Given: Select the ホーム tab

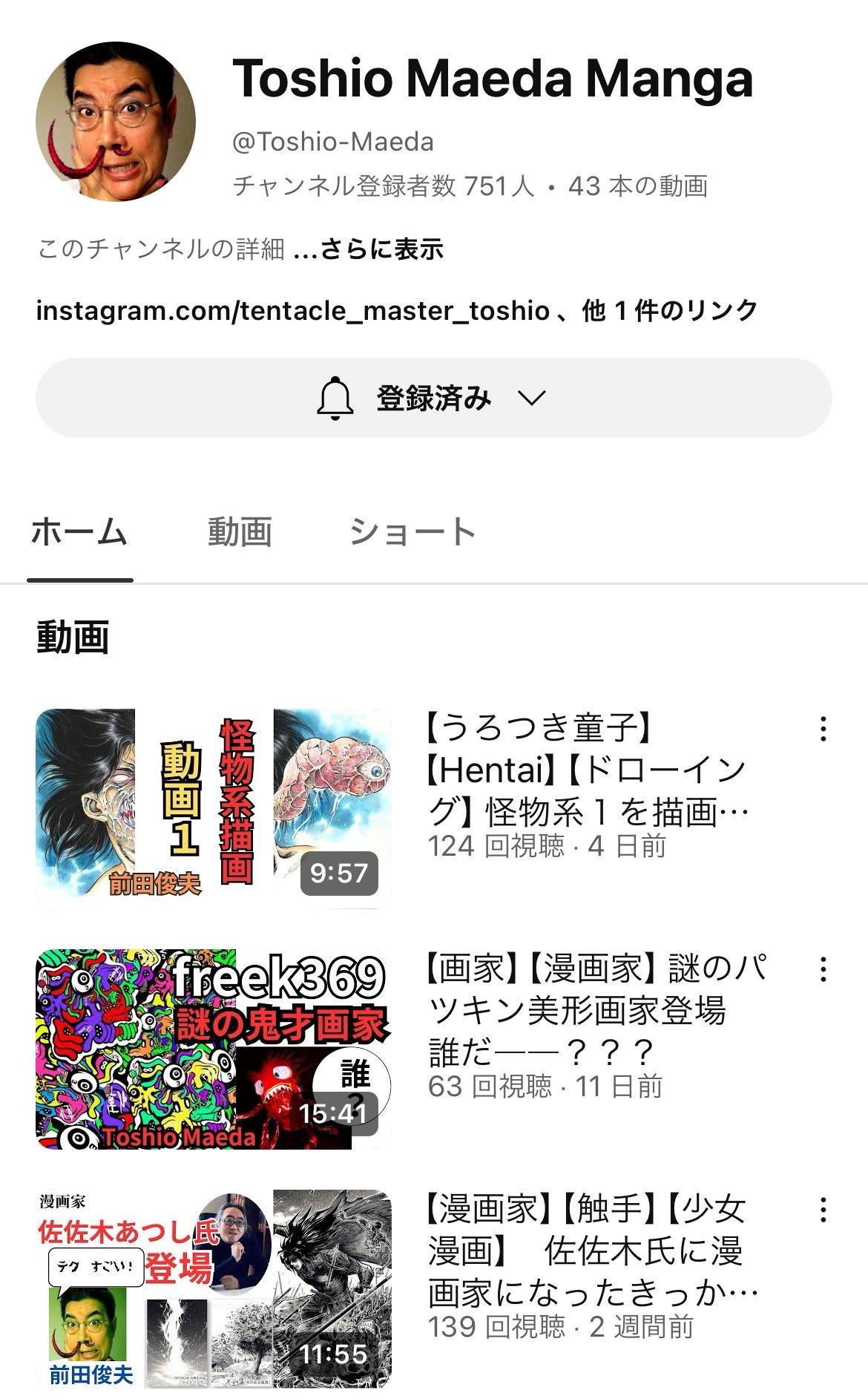Looking at the screenshot, I should pyautogui.click(x=79, y=533).
